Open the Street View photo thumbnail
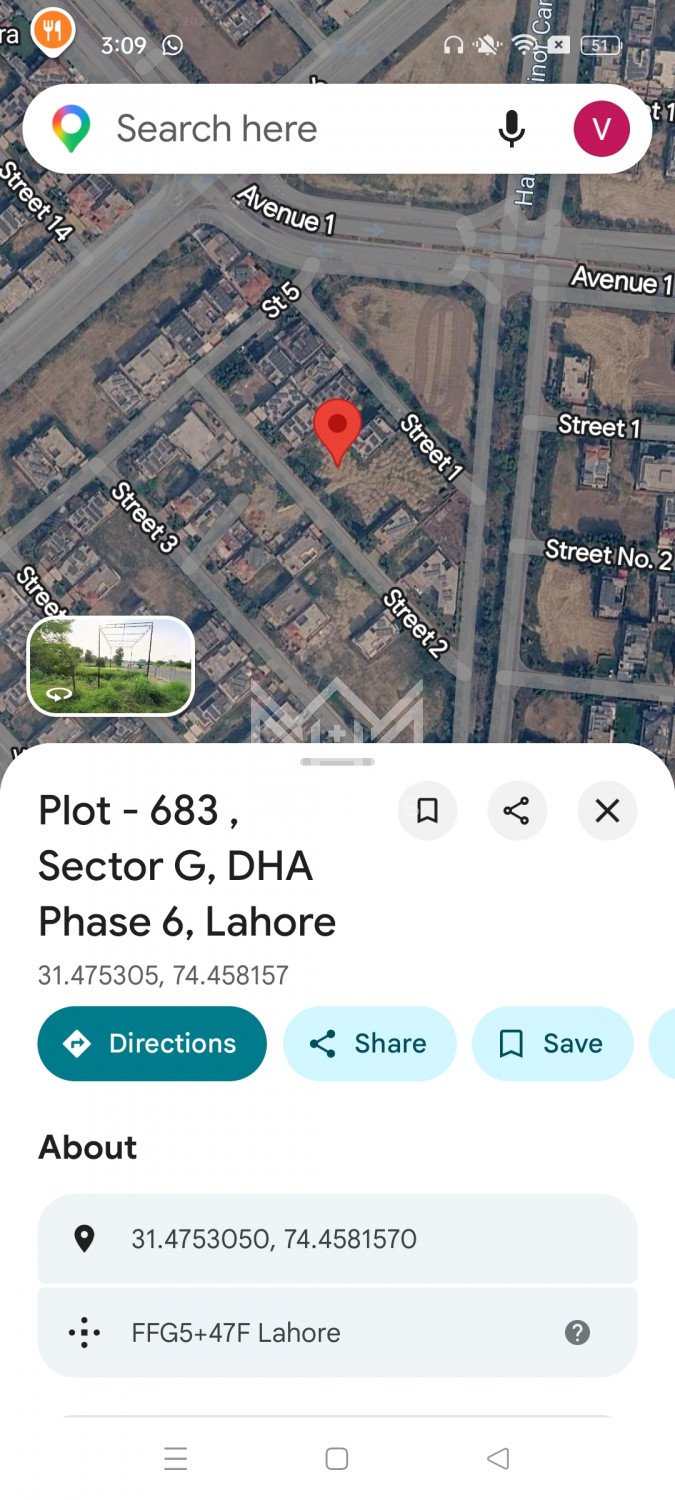The image size is (675, 1500). (110, 666)
